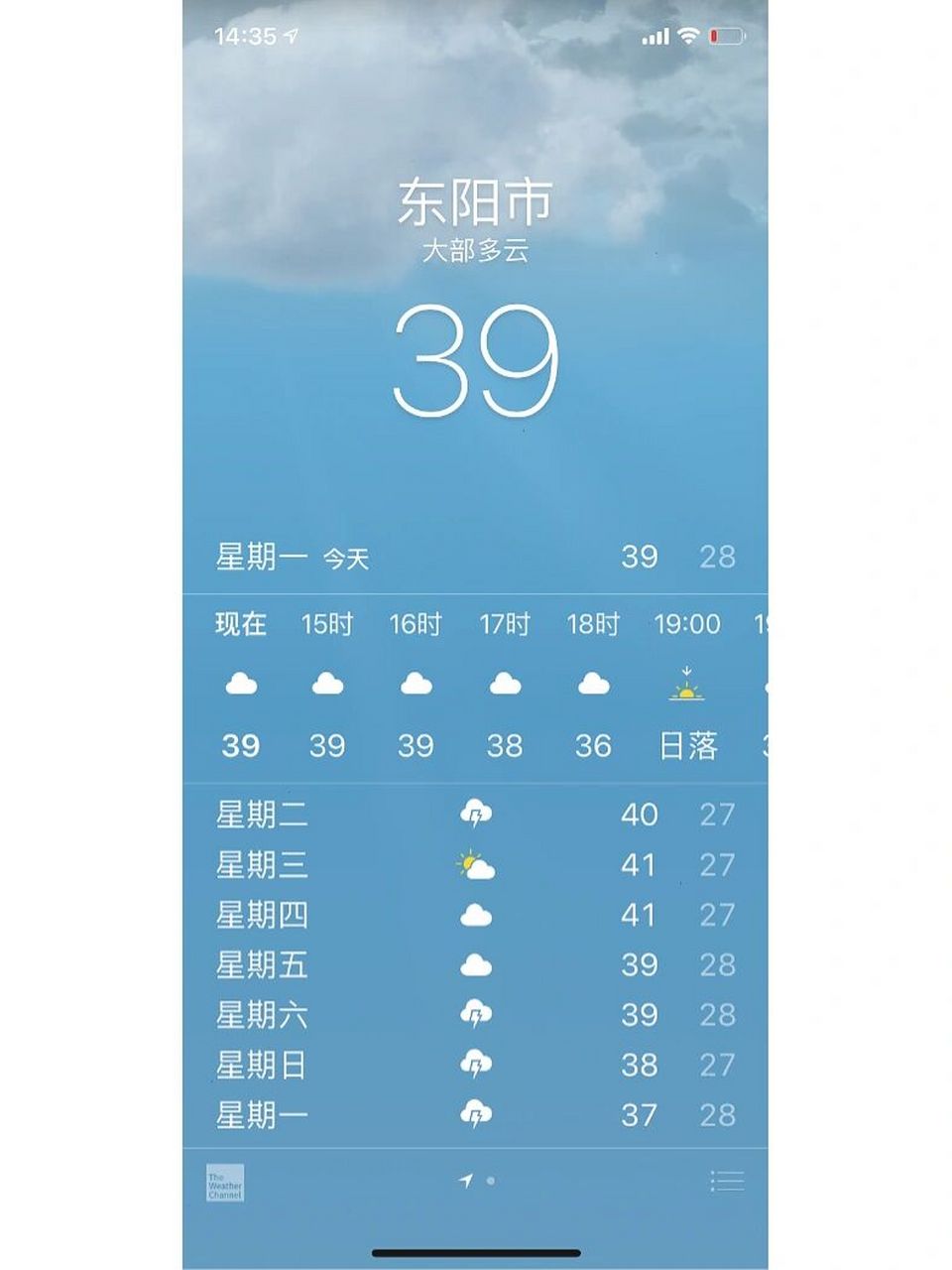Expand the 星期一 今天 daily row
The width and height of the screenshot is (952, 1270).
(x=476, y=557)
